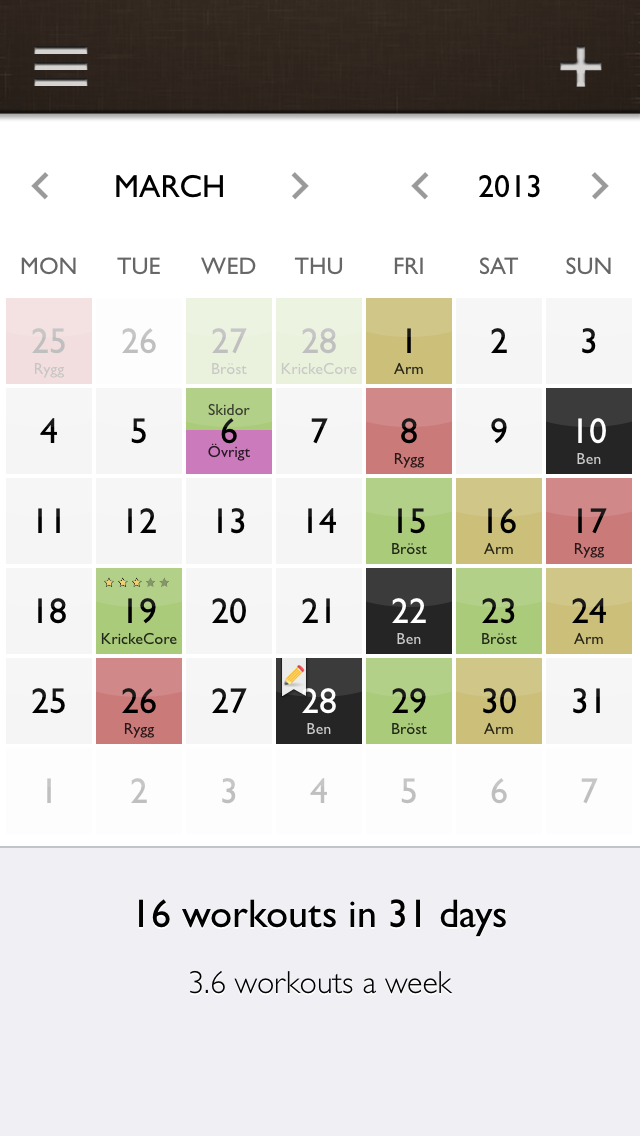Open February 27 Bröst workout
Viewport: 640px width, 1136px height.
click(x=229, y=341)
